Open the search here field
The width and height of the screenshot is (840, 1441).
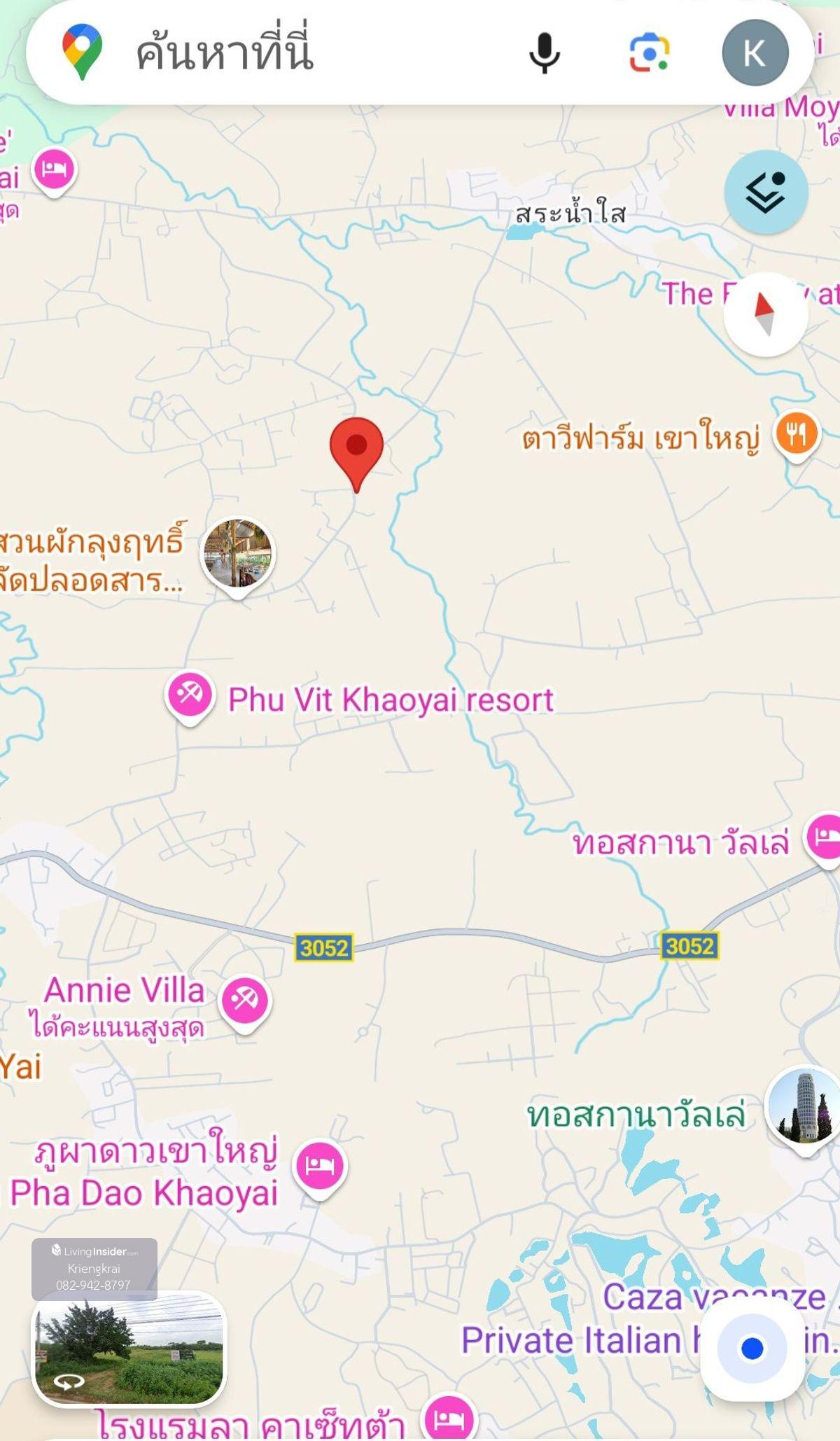[x=294, y=53]
